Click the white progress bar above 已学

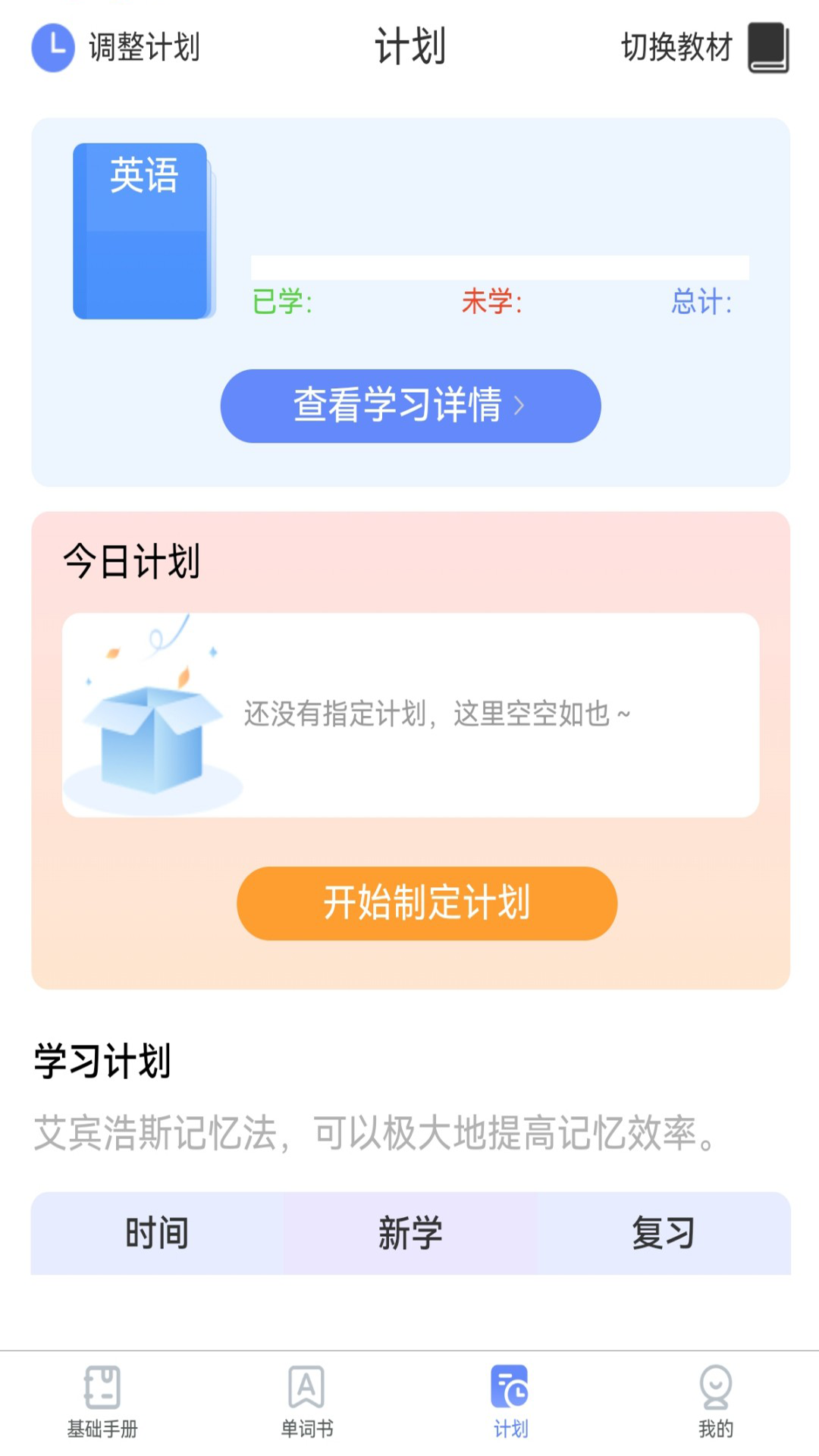point(500,267)
